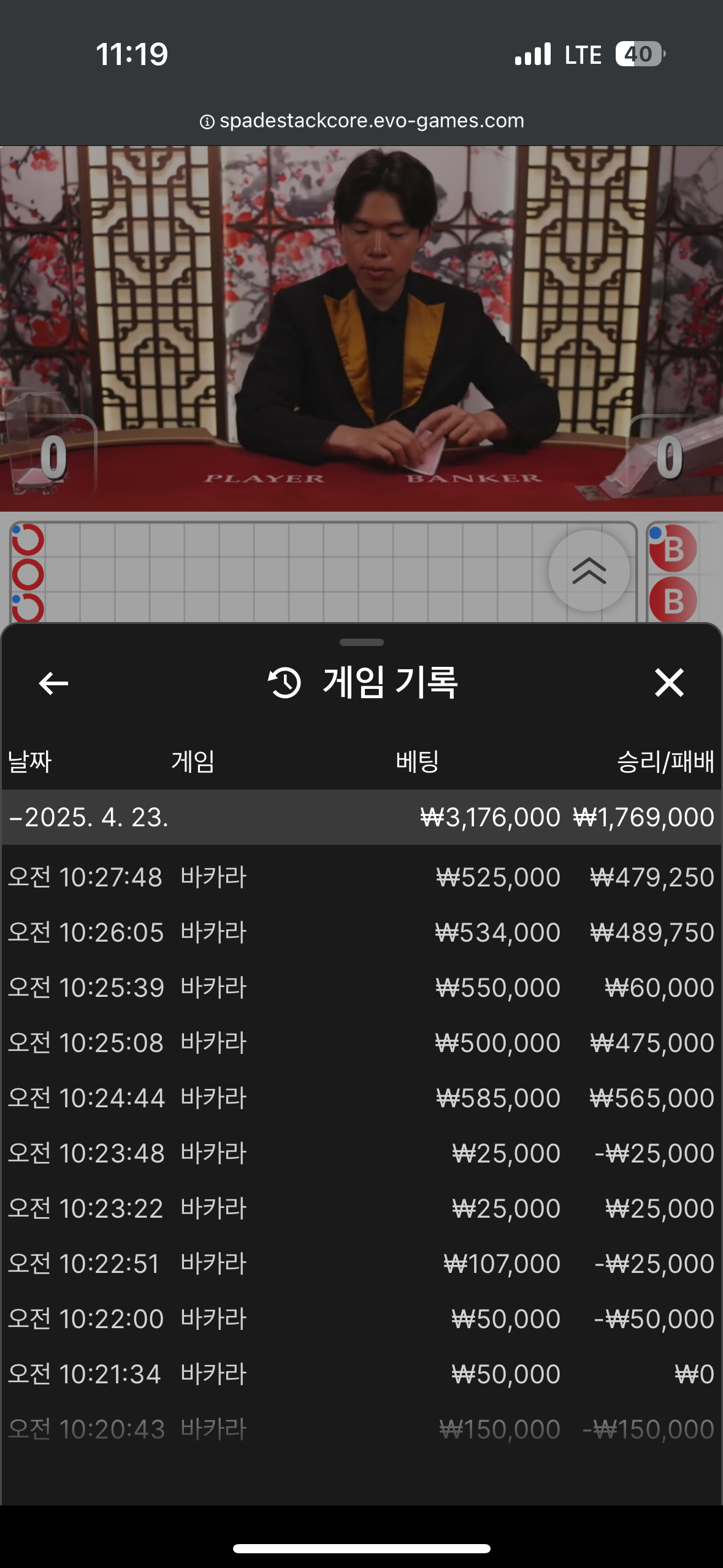
Task: Open the 오전 10:23:48 baccarat record
Action: pos(361,1153)
